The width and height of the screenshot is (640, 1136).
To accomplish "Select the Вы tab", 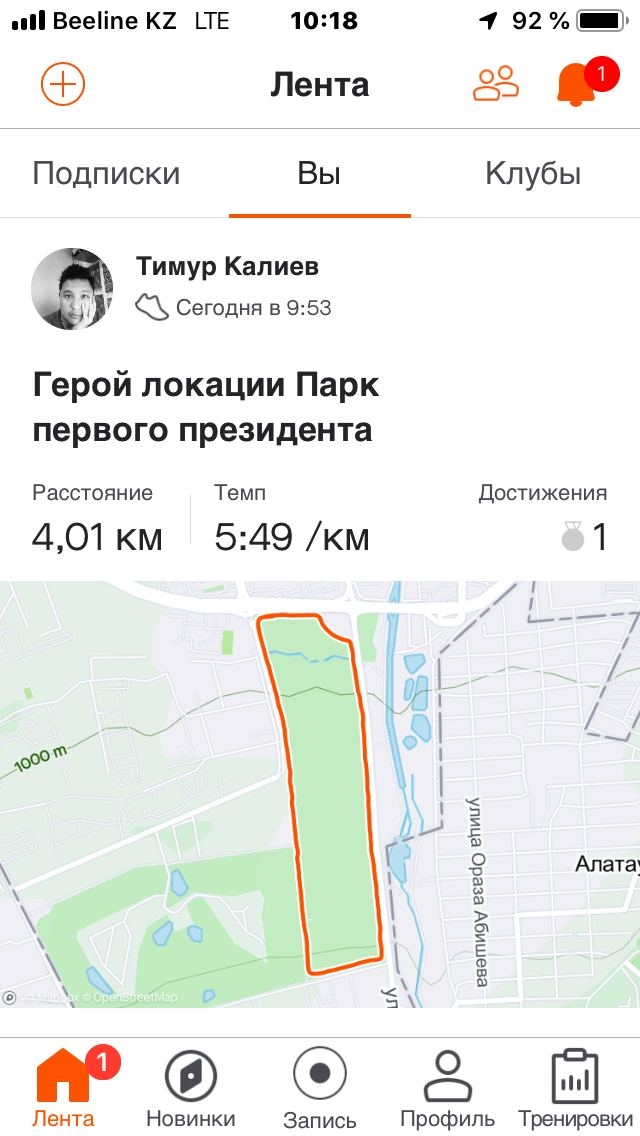I will (x=319, y=174).
